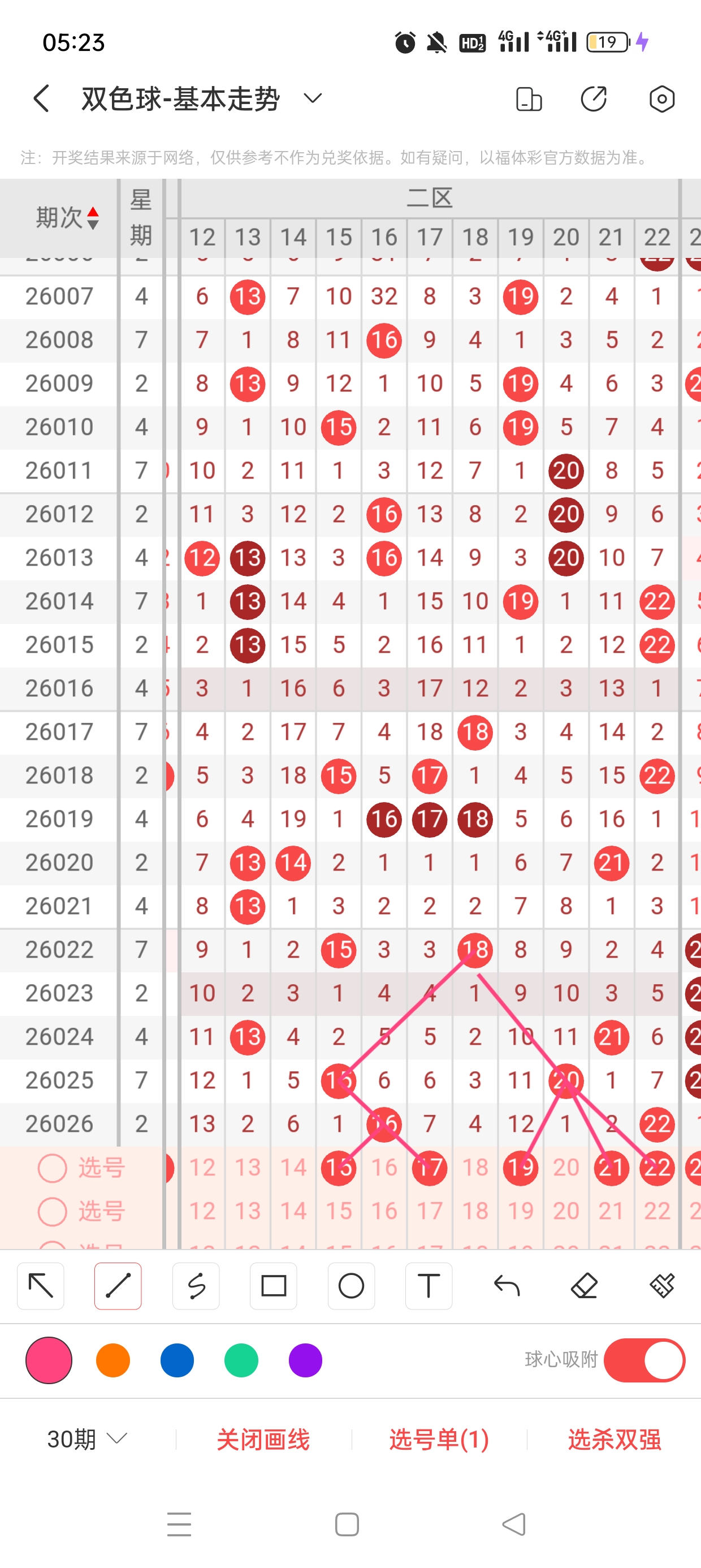Turn off 球心吸附 toggle
This screenshot has width=701, height=1568.
point(644,1360)
